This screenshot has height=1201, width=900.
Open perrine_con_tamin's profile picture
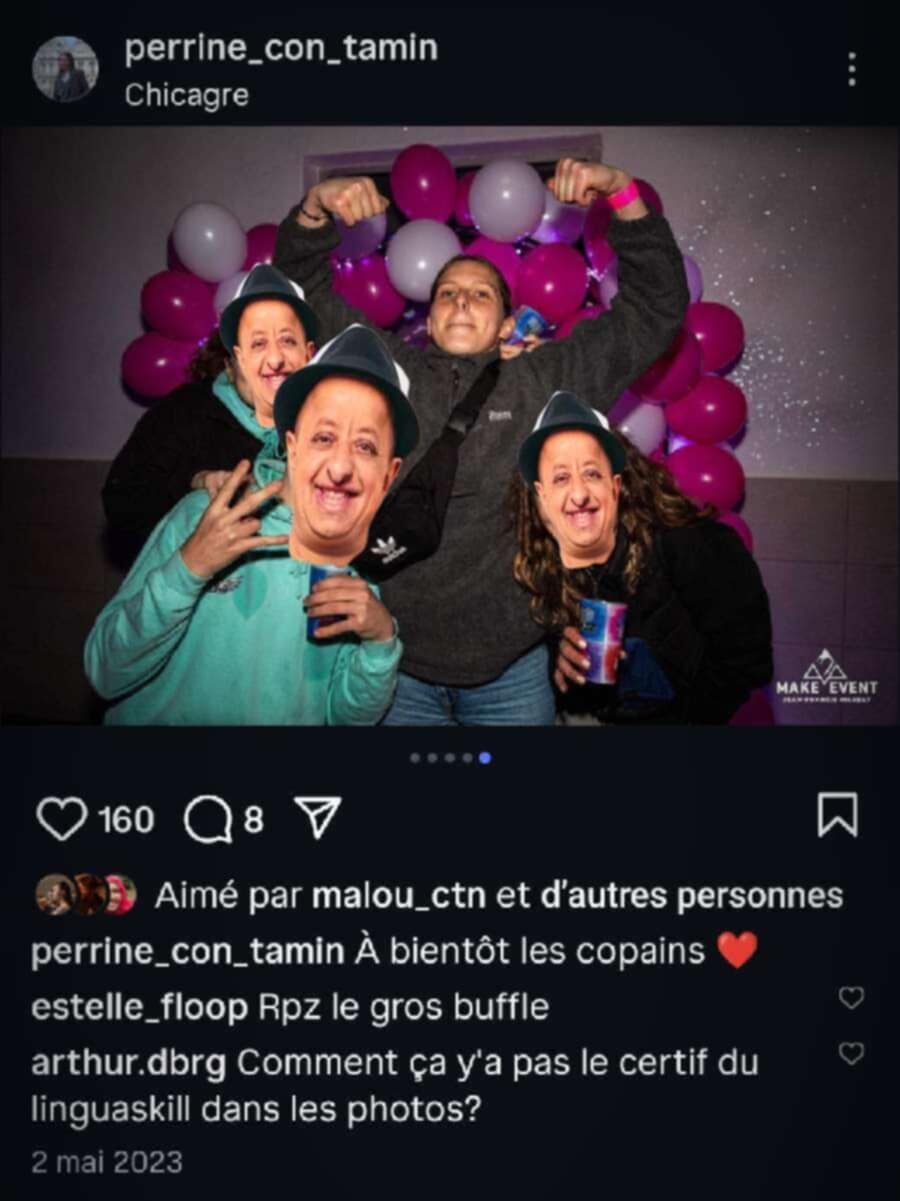coord(65,69)
